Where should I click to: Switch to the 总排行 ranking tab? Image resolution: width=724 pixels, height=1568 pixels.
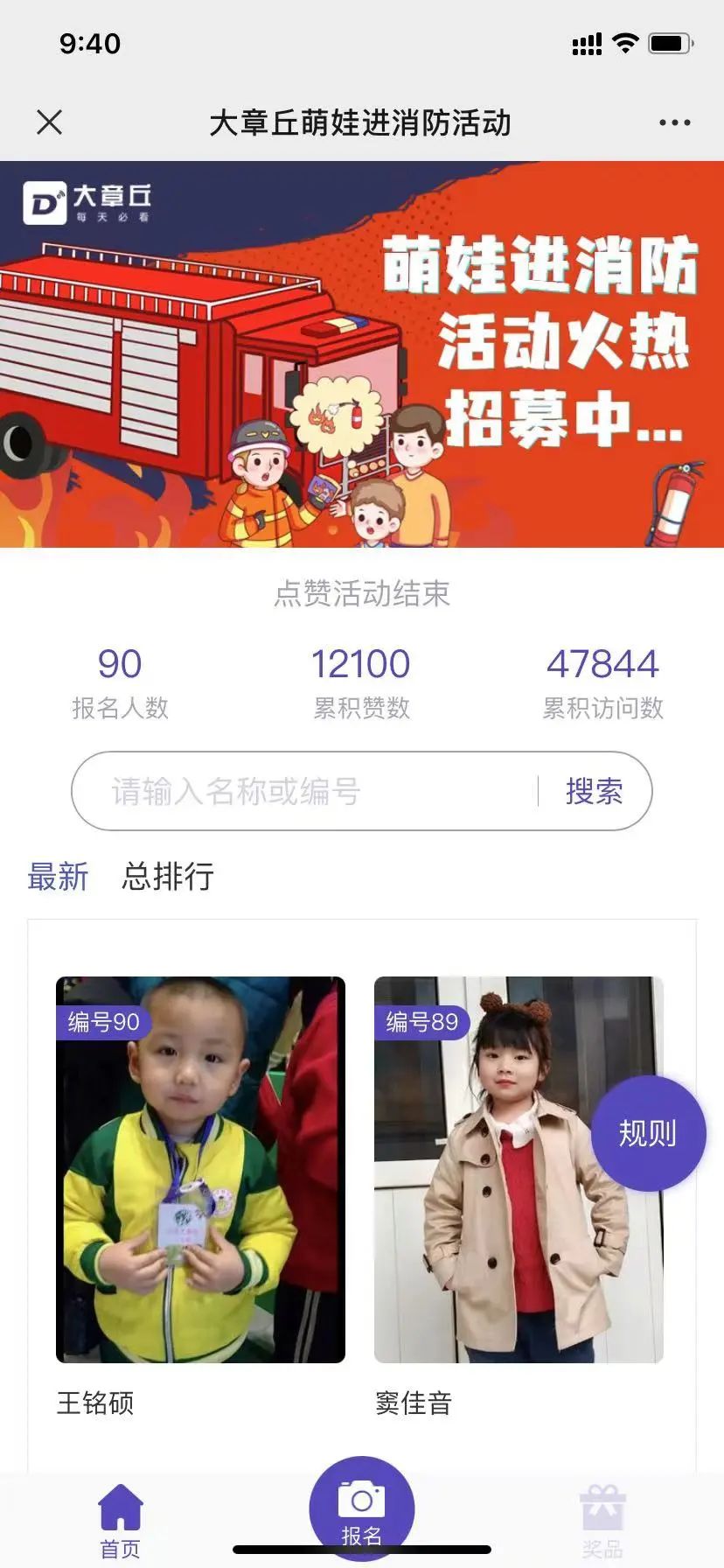(168, 876)
